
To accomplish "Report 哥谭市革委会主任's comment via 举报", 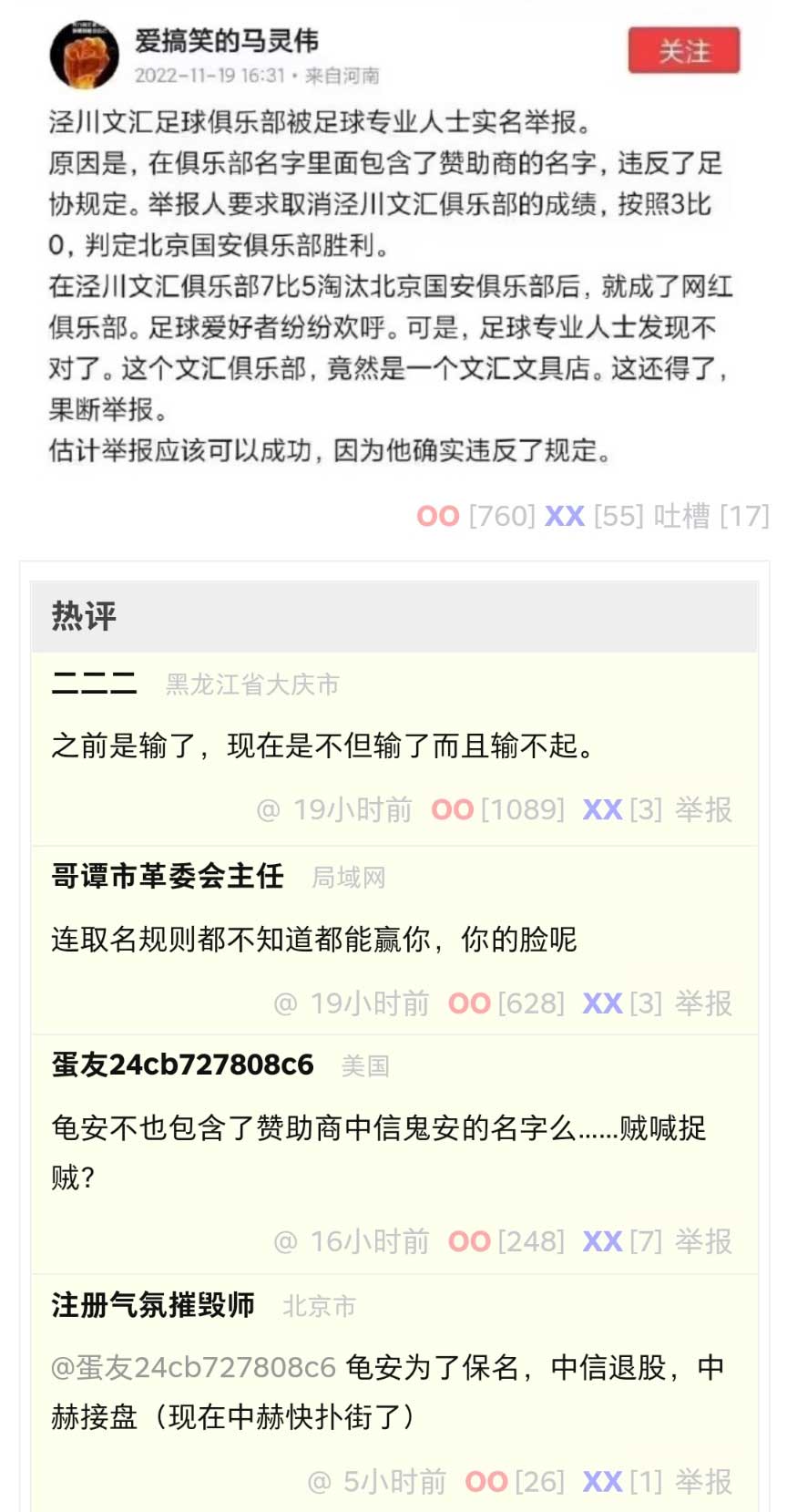I will [x=703, y=1003].
